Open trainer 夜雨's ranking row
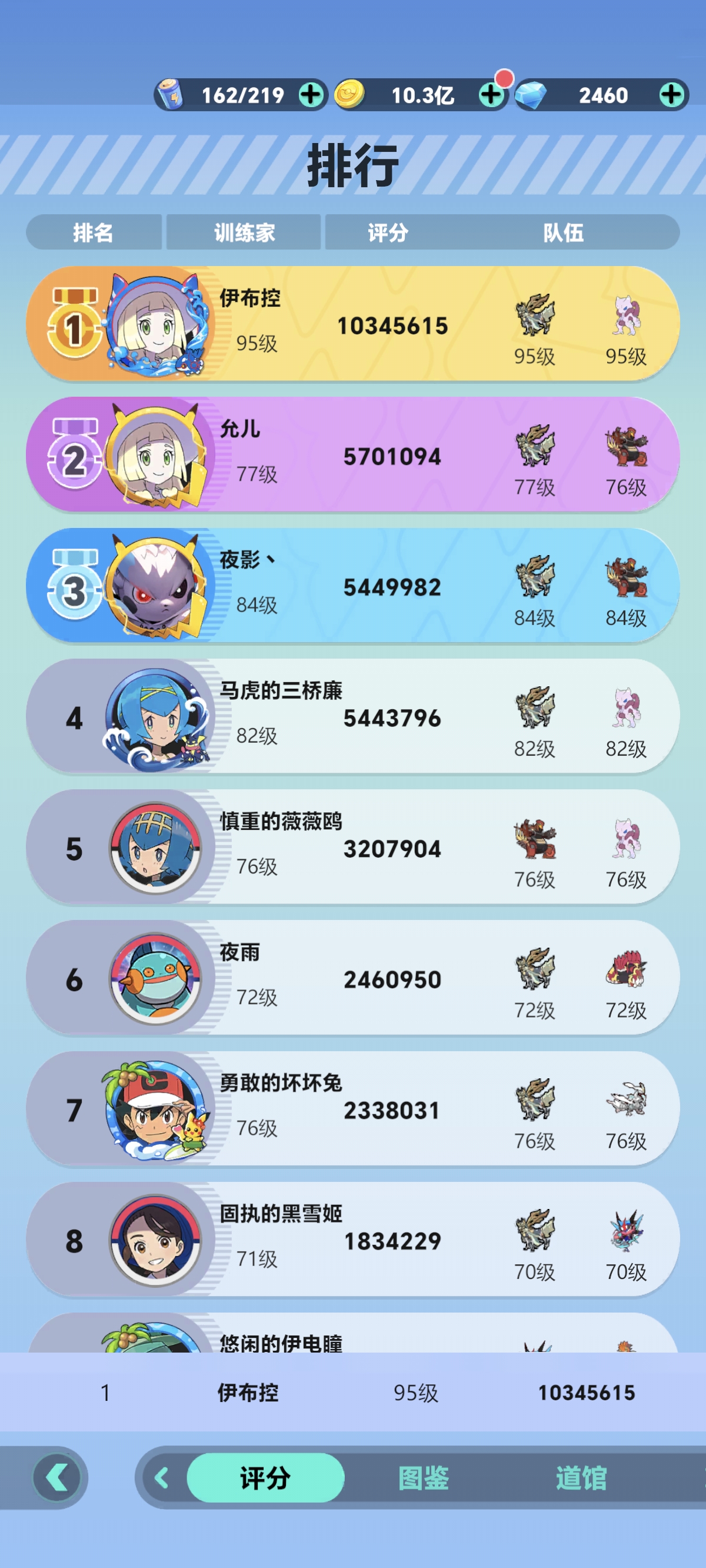706x1568 pixels. pos(352,979)
